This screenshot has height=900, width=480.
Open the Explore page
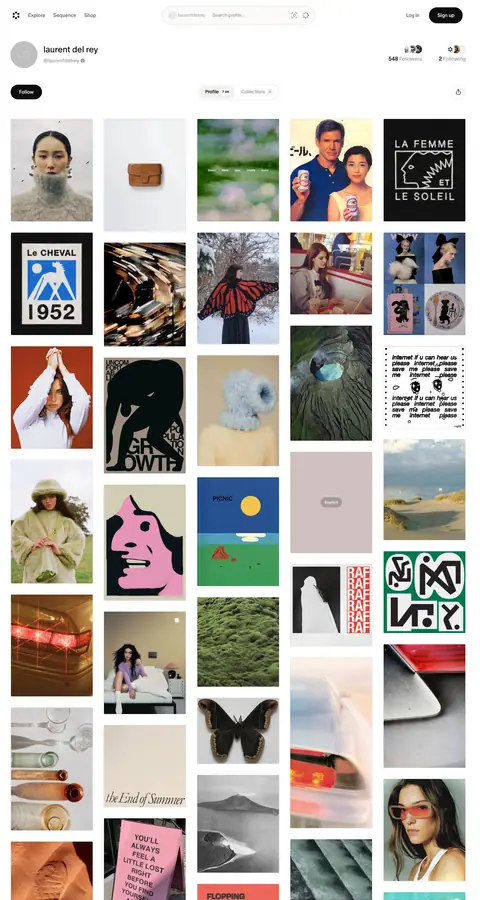(36, 15)
